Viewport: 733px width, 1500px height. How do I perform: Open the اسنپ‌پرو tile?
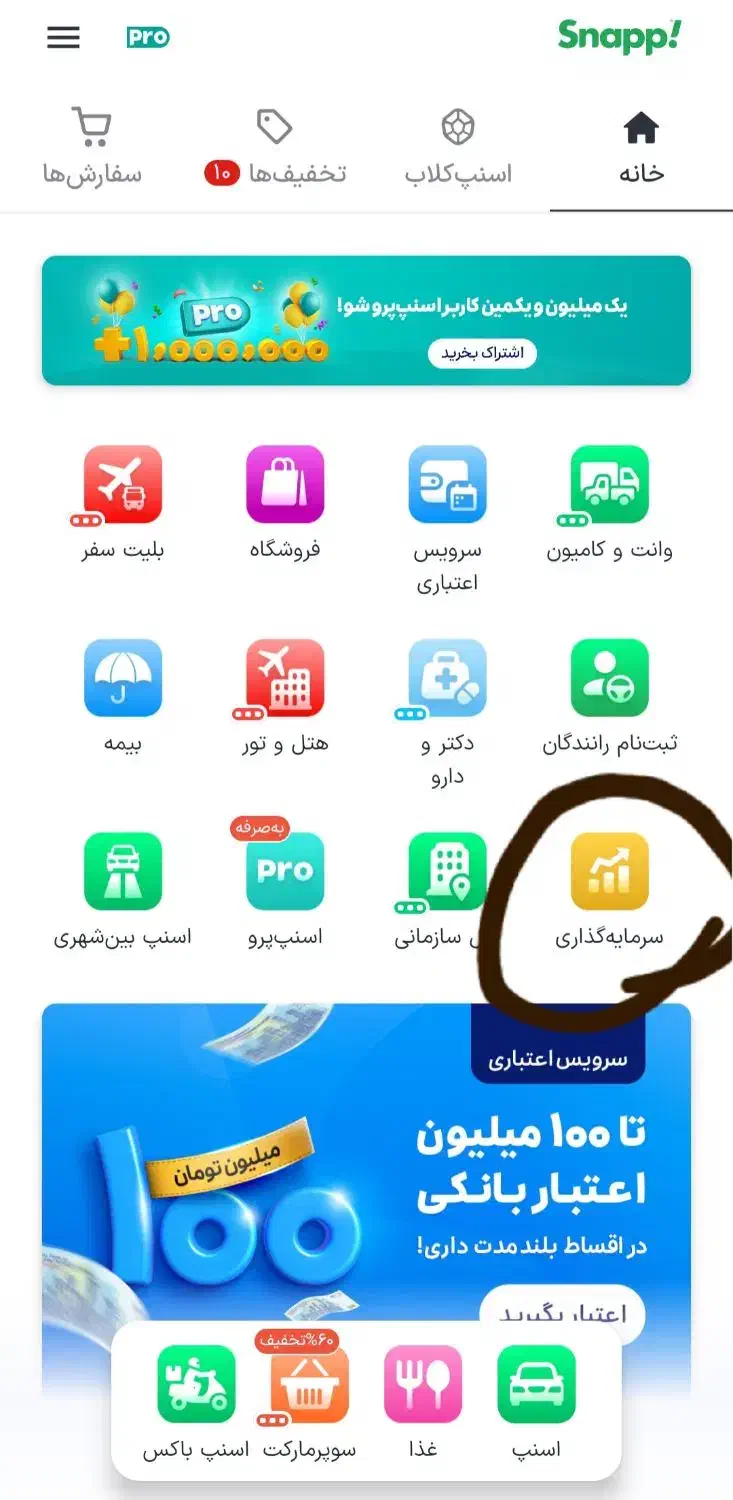tap(285, 873)
